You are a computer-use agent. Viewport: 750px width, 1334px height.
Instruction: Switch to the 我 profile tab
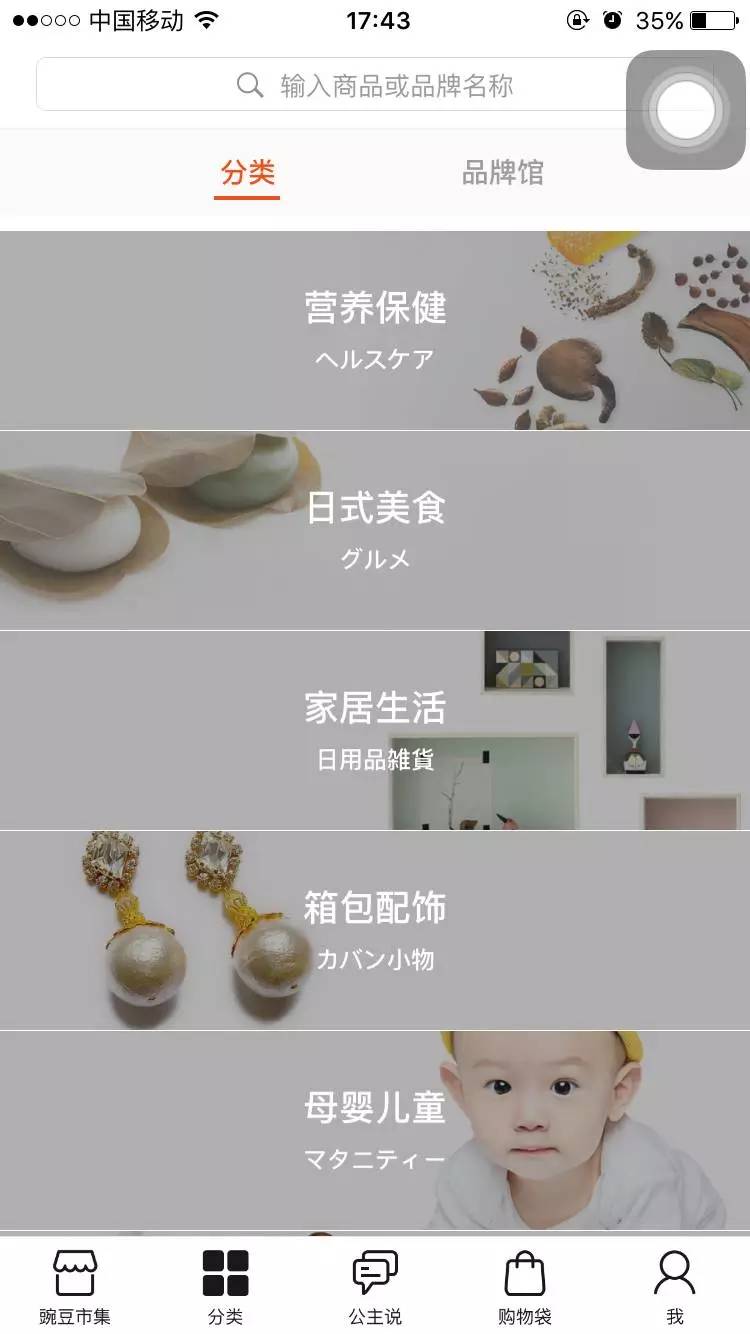click(675, 1287)
